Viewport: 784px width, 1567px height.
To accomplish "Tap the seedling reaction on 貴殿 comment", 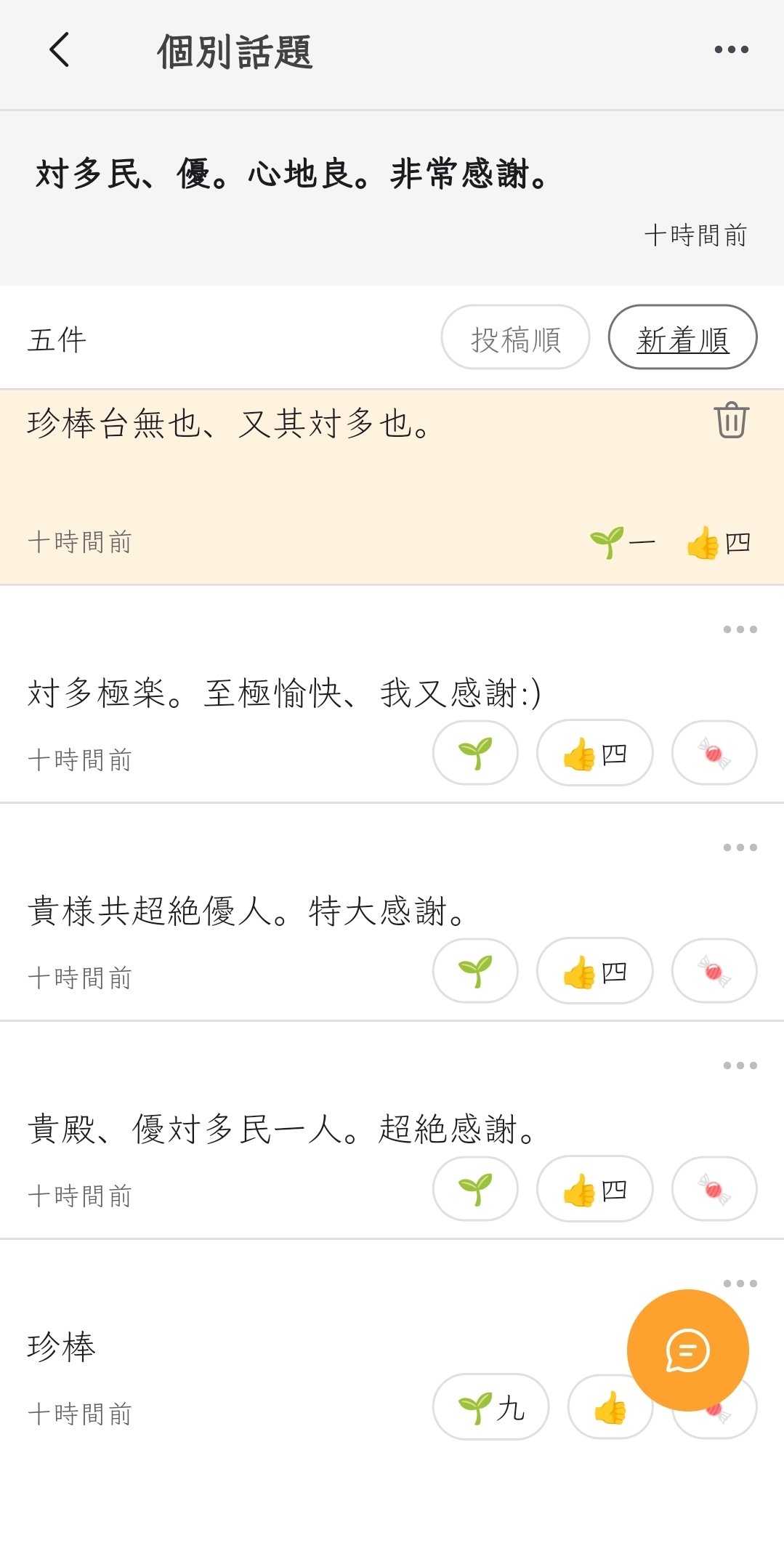I will [x=475, y=1189].
